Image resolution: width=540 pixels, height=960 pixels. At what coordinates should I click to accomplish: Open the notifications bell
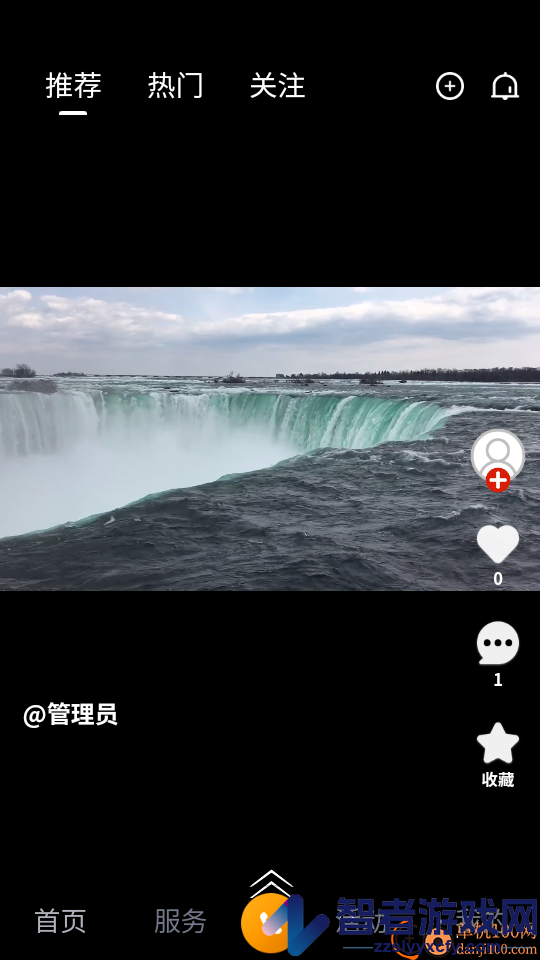(505, 86)
